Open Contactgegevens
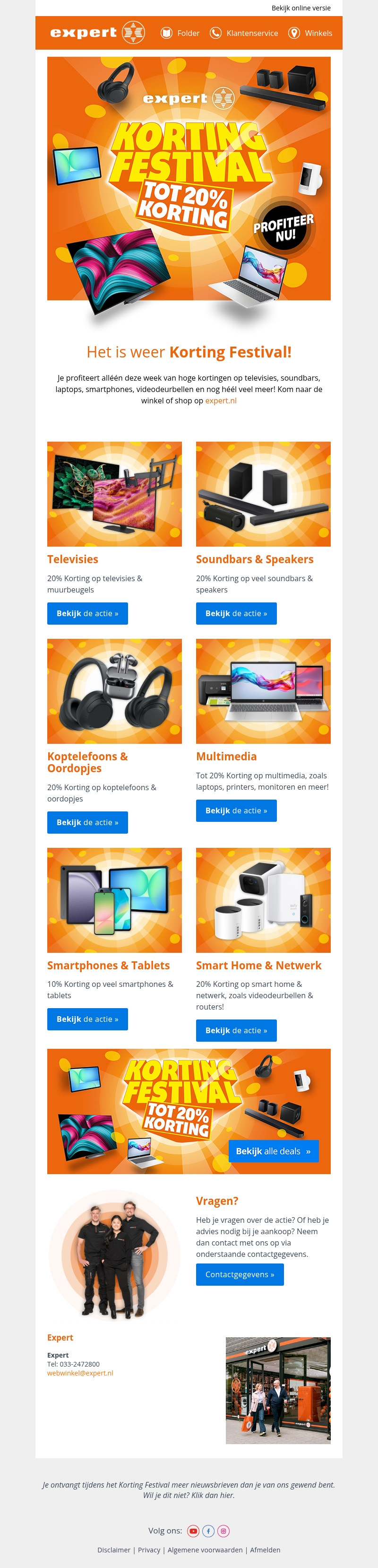 coord(240,1274)
